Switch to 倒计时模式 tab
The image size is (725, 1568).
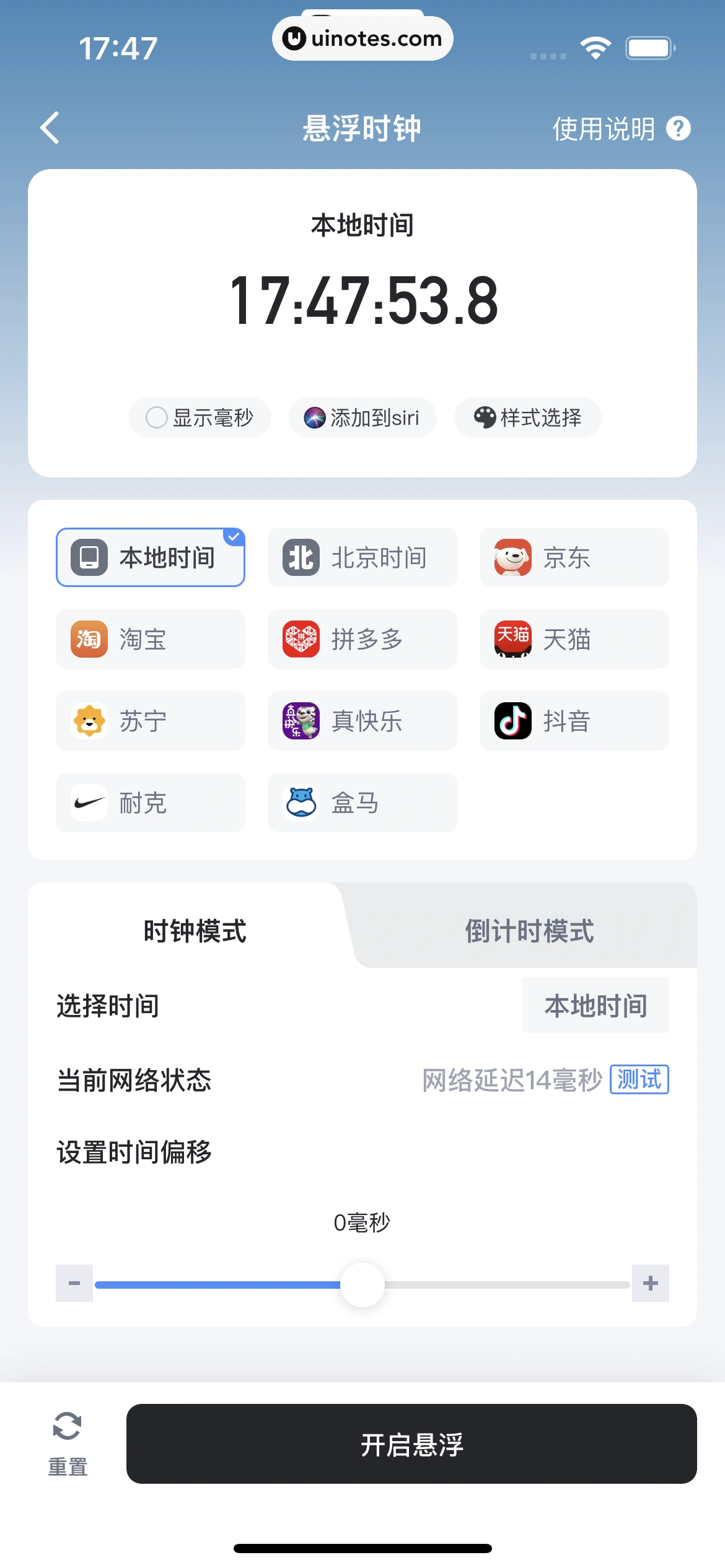(x=529, y=931)
